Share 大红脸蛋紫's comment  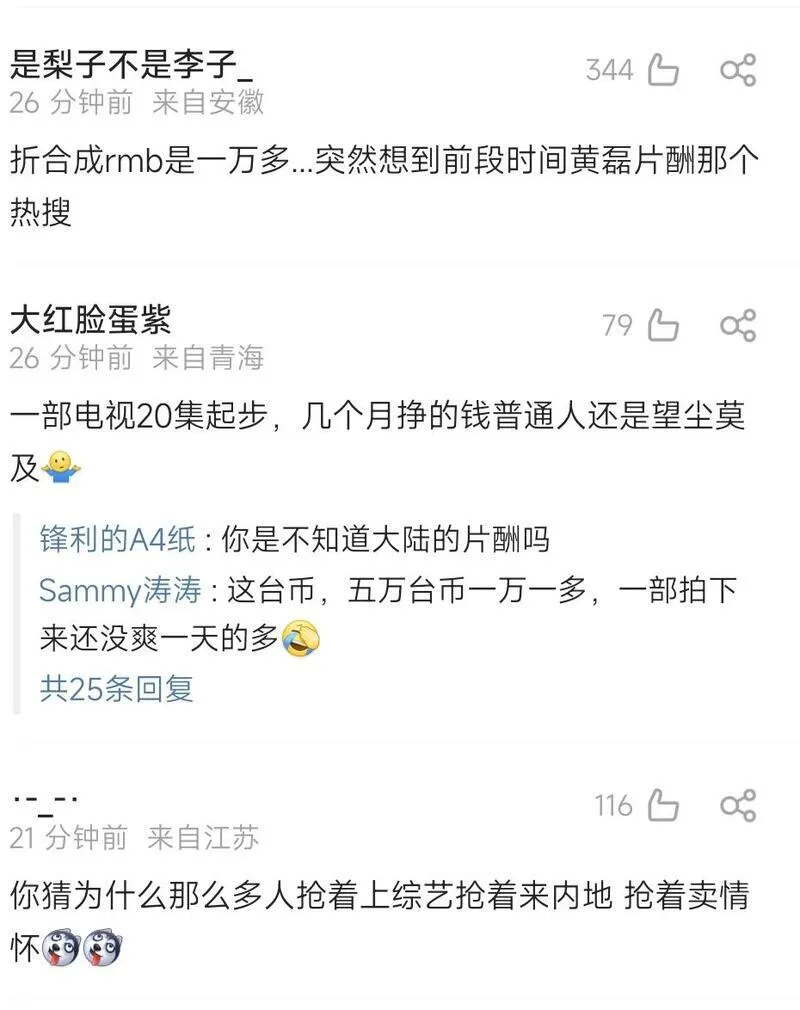pyautogui.click(x=738, y=325)
